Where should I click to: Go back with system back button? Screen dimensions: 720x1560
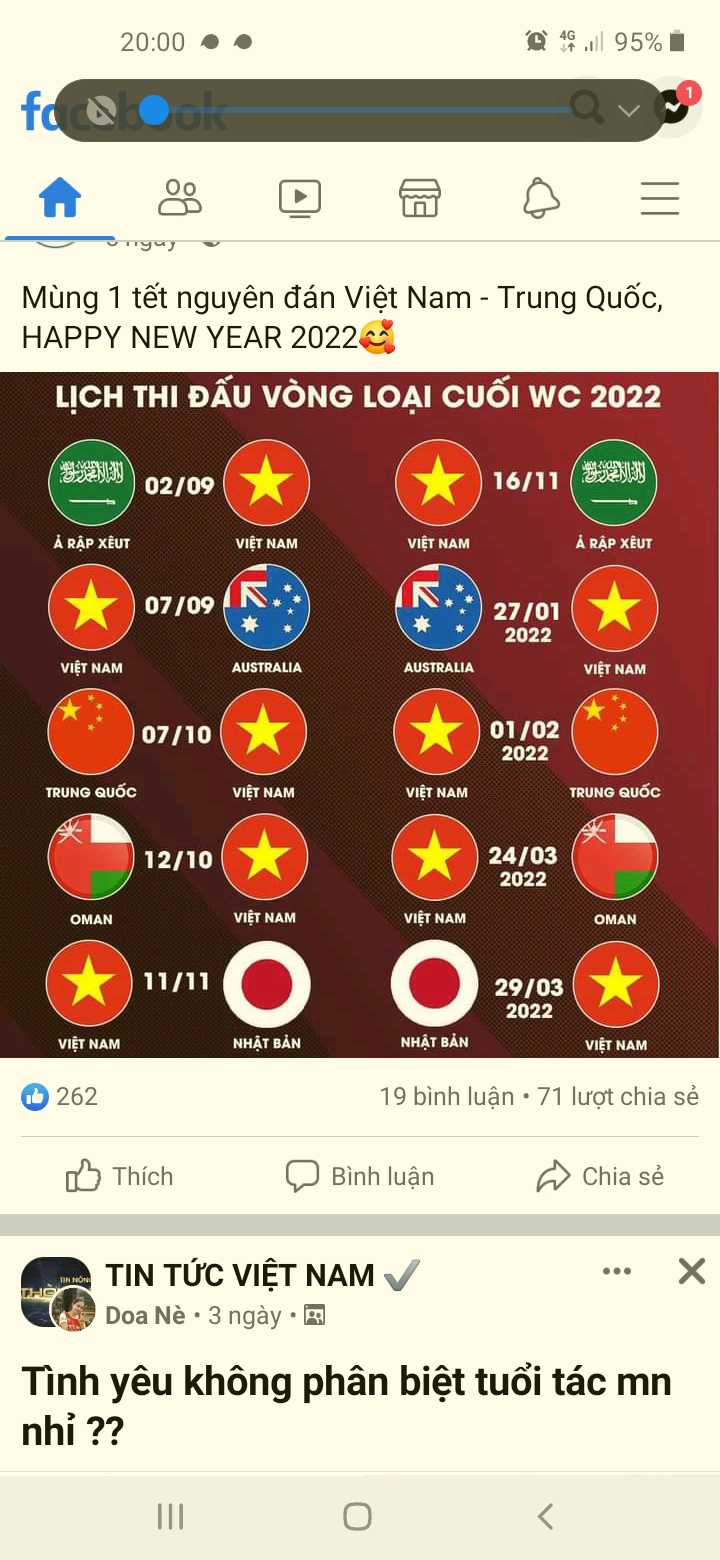point(545,1516)
